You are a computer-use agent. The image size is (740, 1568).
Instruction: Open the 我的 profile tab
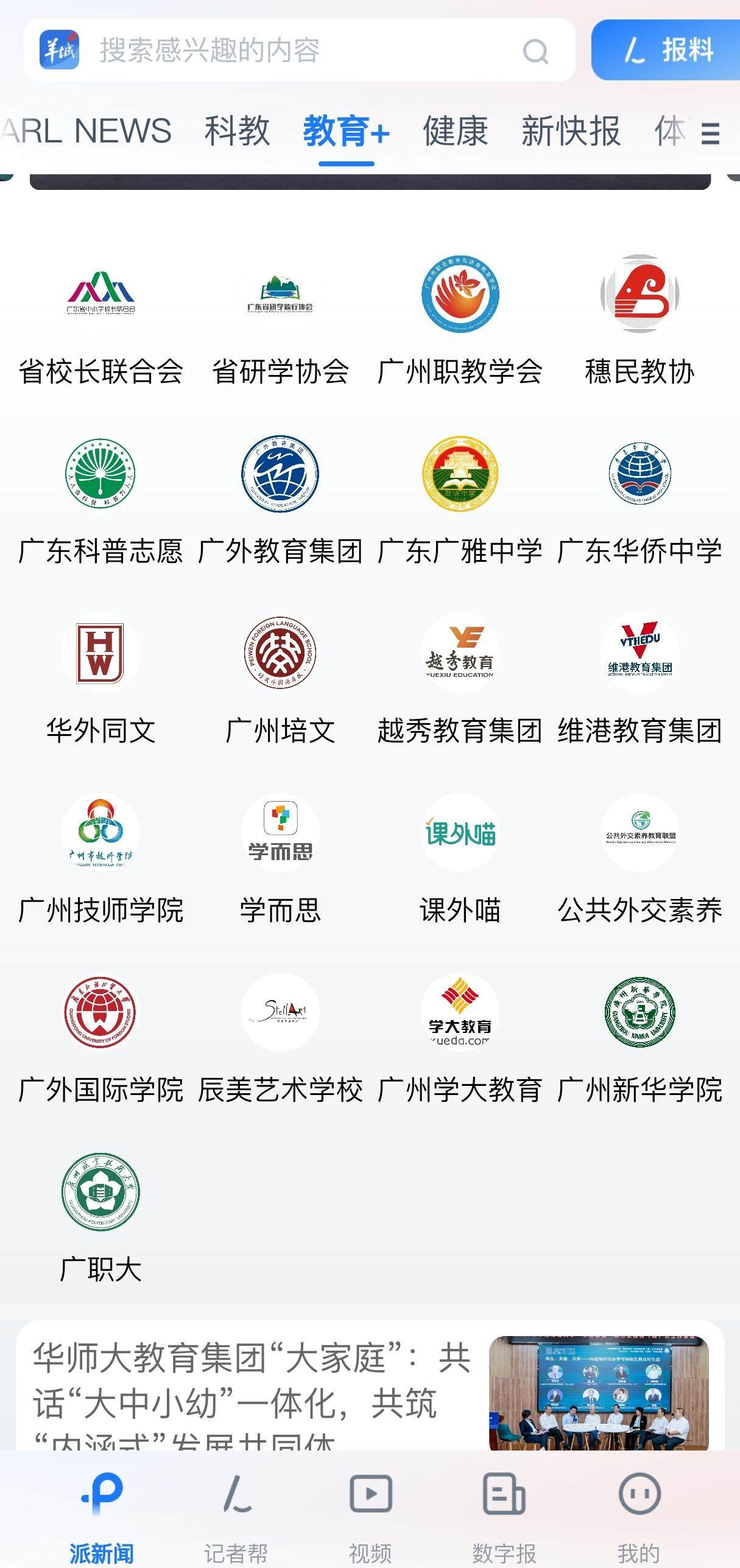639,1516
